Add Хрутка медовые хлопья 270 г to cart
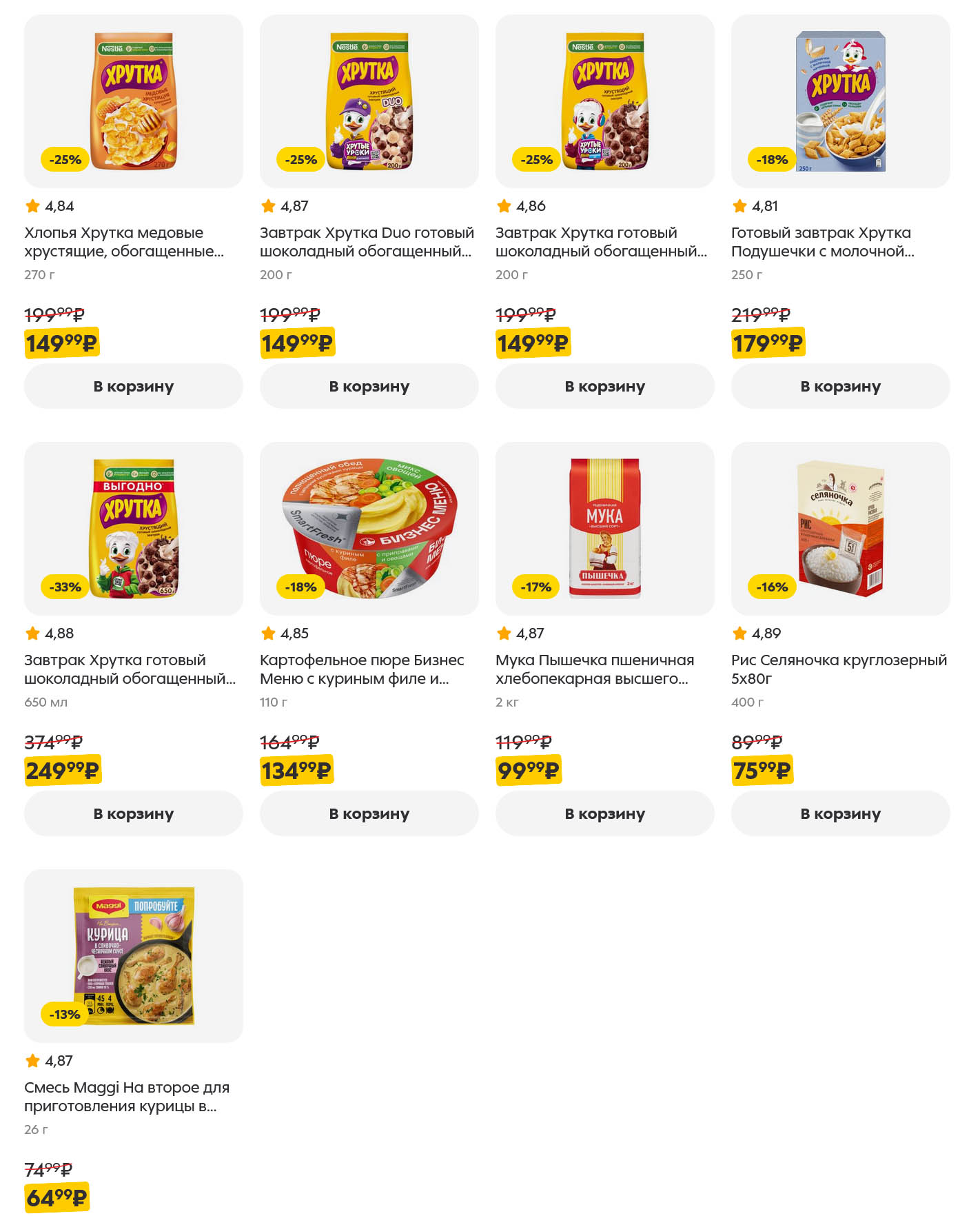This screenshot has height=1216, width=980. coord(133,386)
